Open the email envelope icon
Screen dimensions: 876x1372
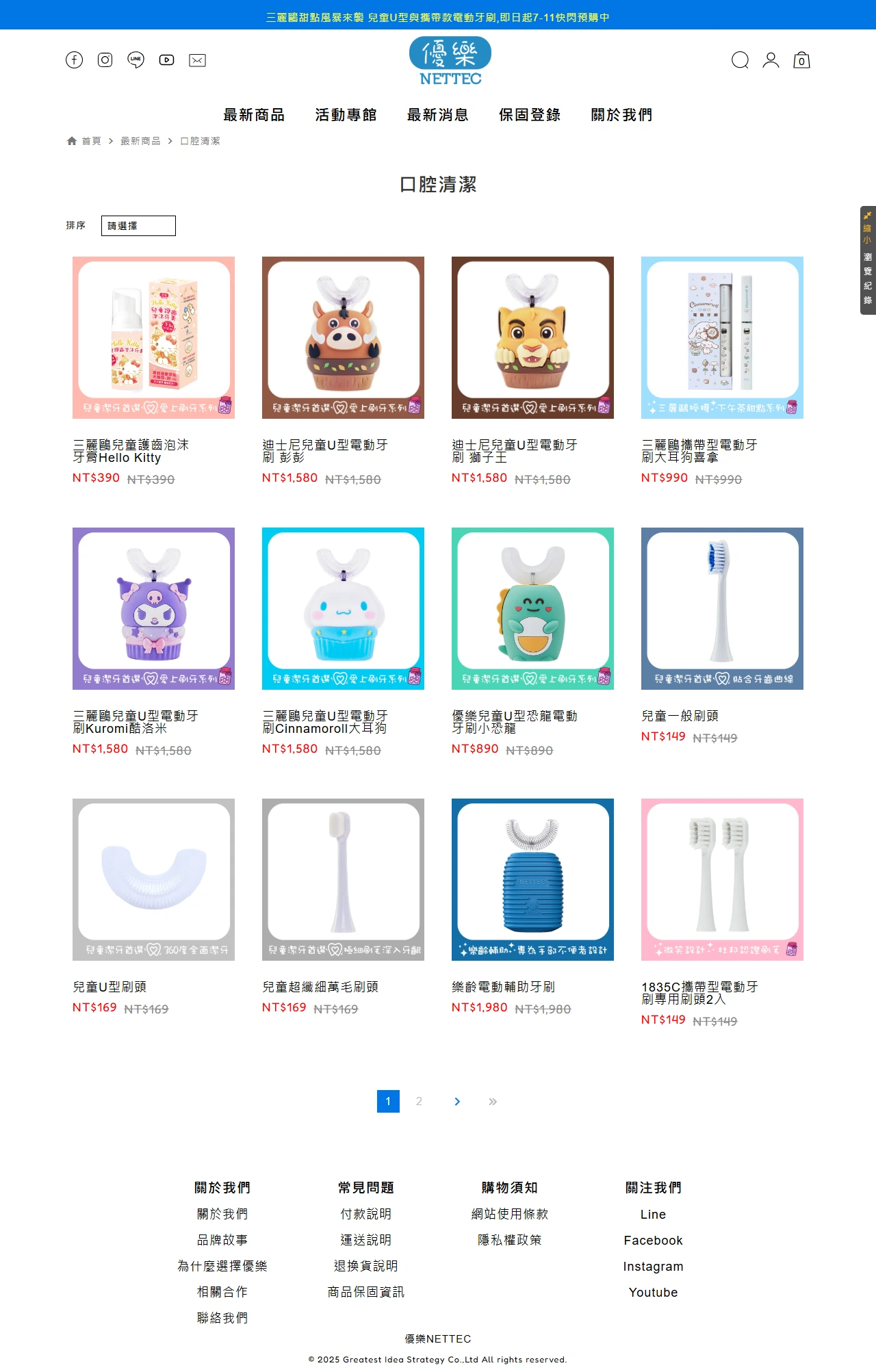(x=197, y=60)
